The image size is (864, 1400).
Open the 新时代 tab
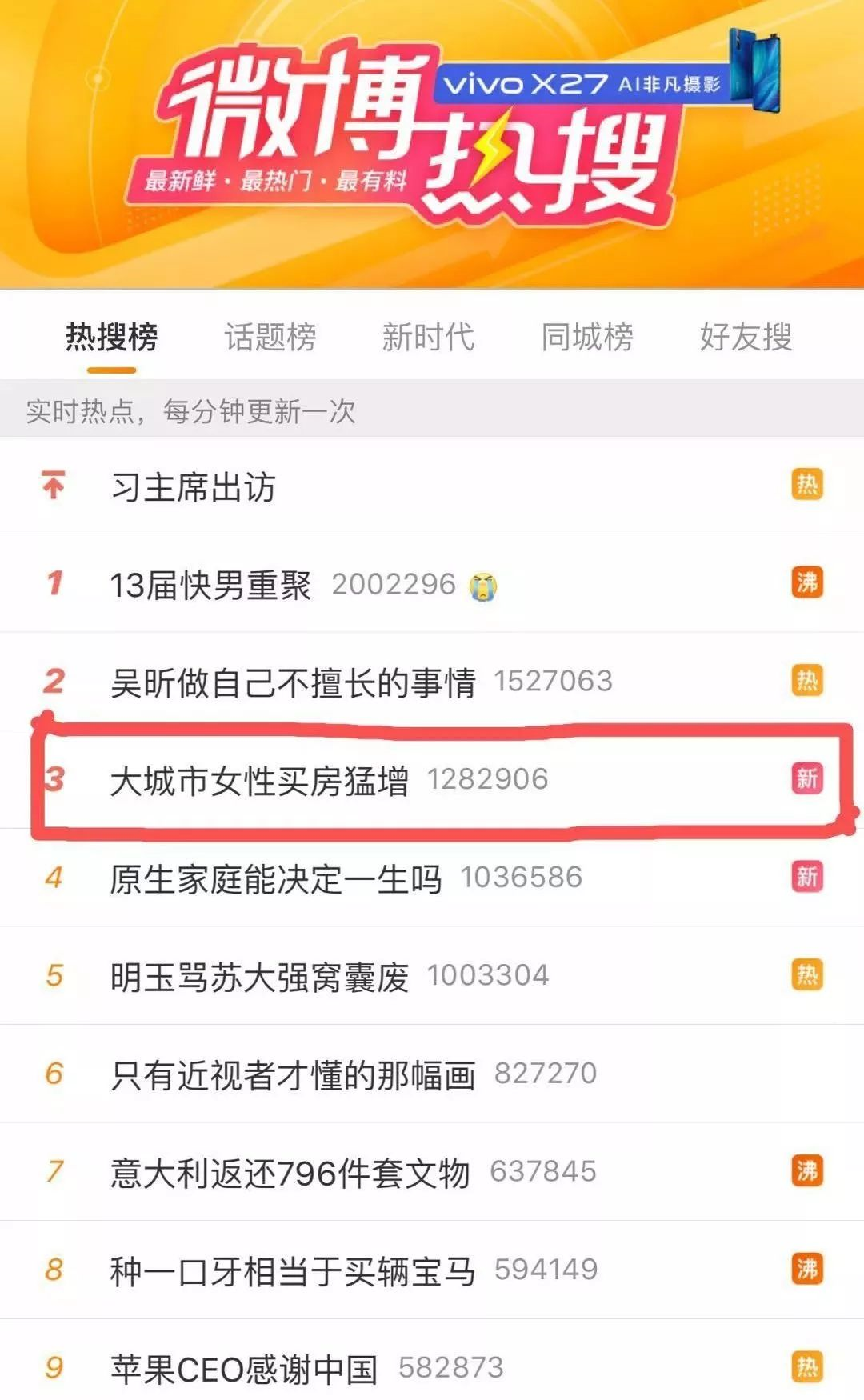[428, 337]
